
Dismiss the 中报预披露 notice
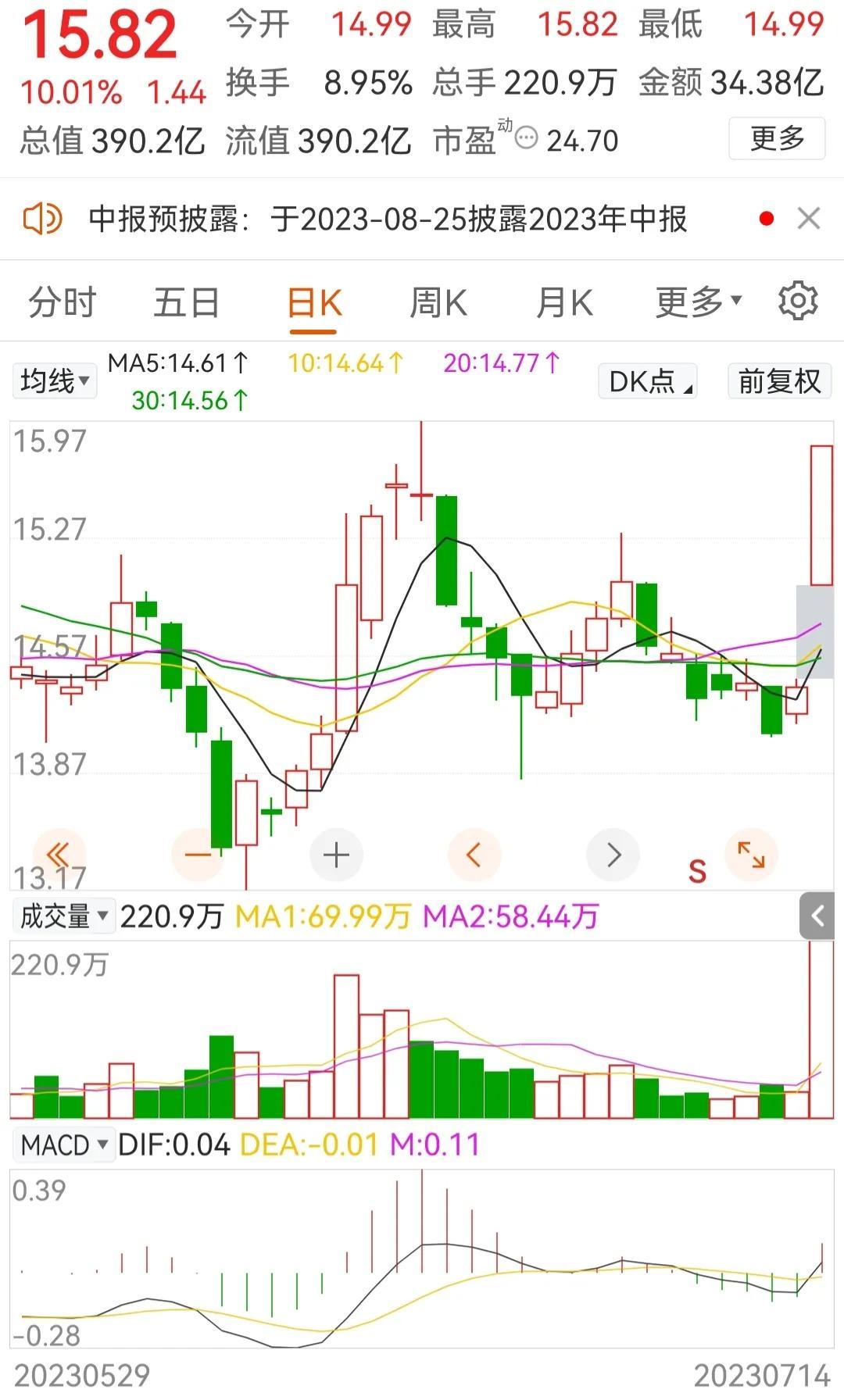coord(809,219)
